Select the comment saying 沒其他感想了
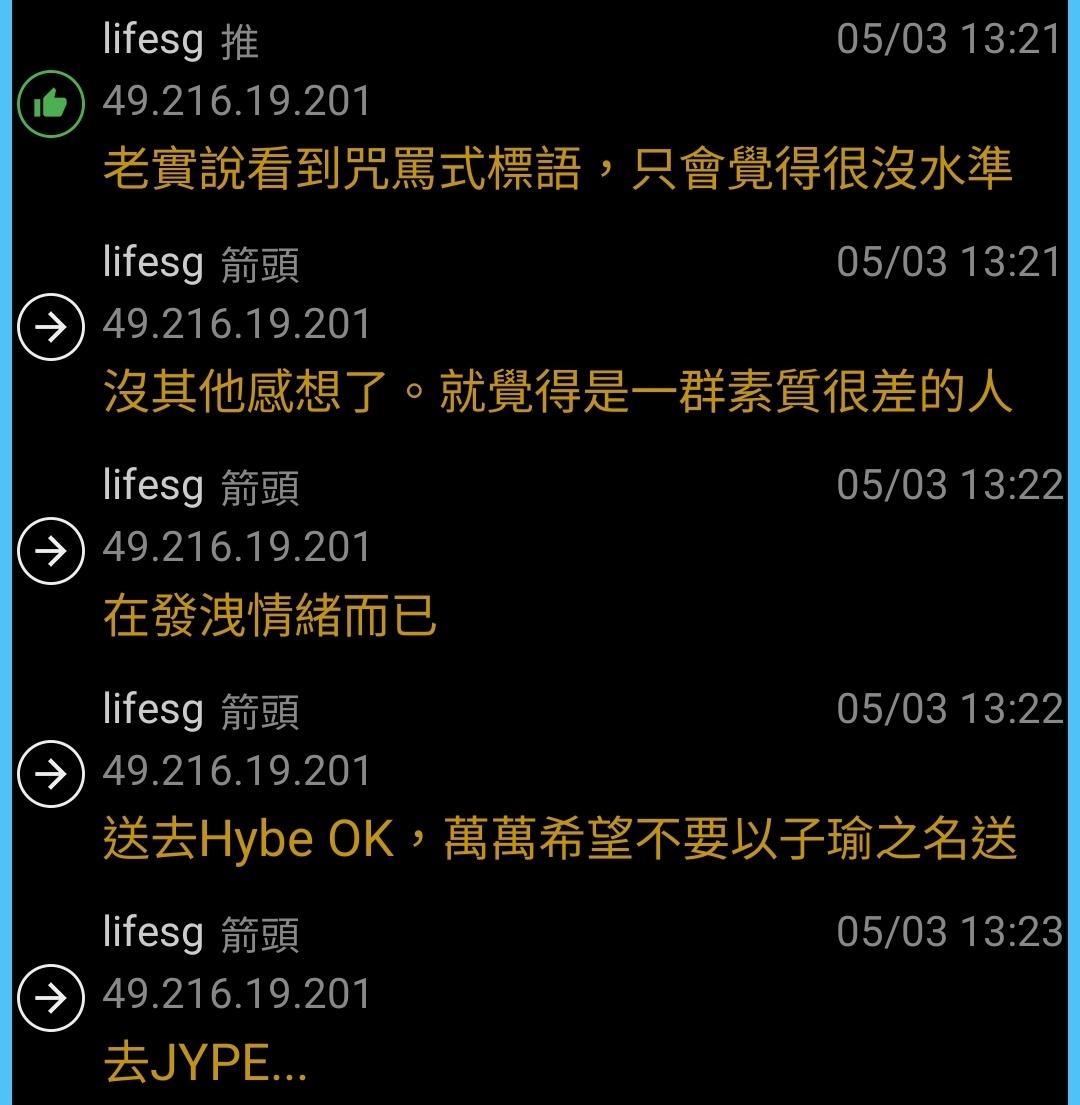1080x1105 pixels. (x=557, y=394)
